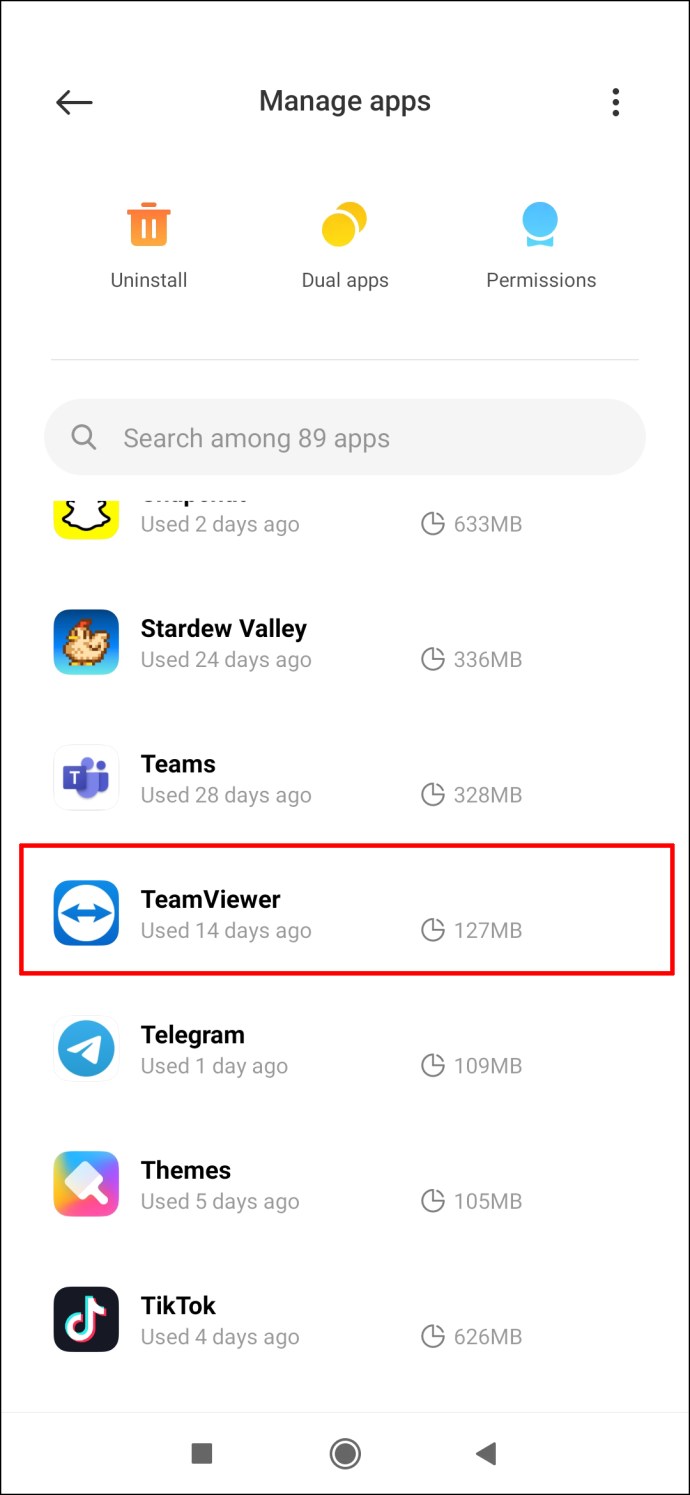This screenshot has width=690, height=1495.
Task: Tap the system home button
Action: pyautogui.click(x=345, y=1453)
